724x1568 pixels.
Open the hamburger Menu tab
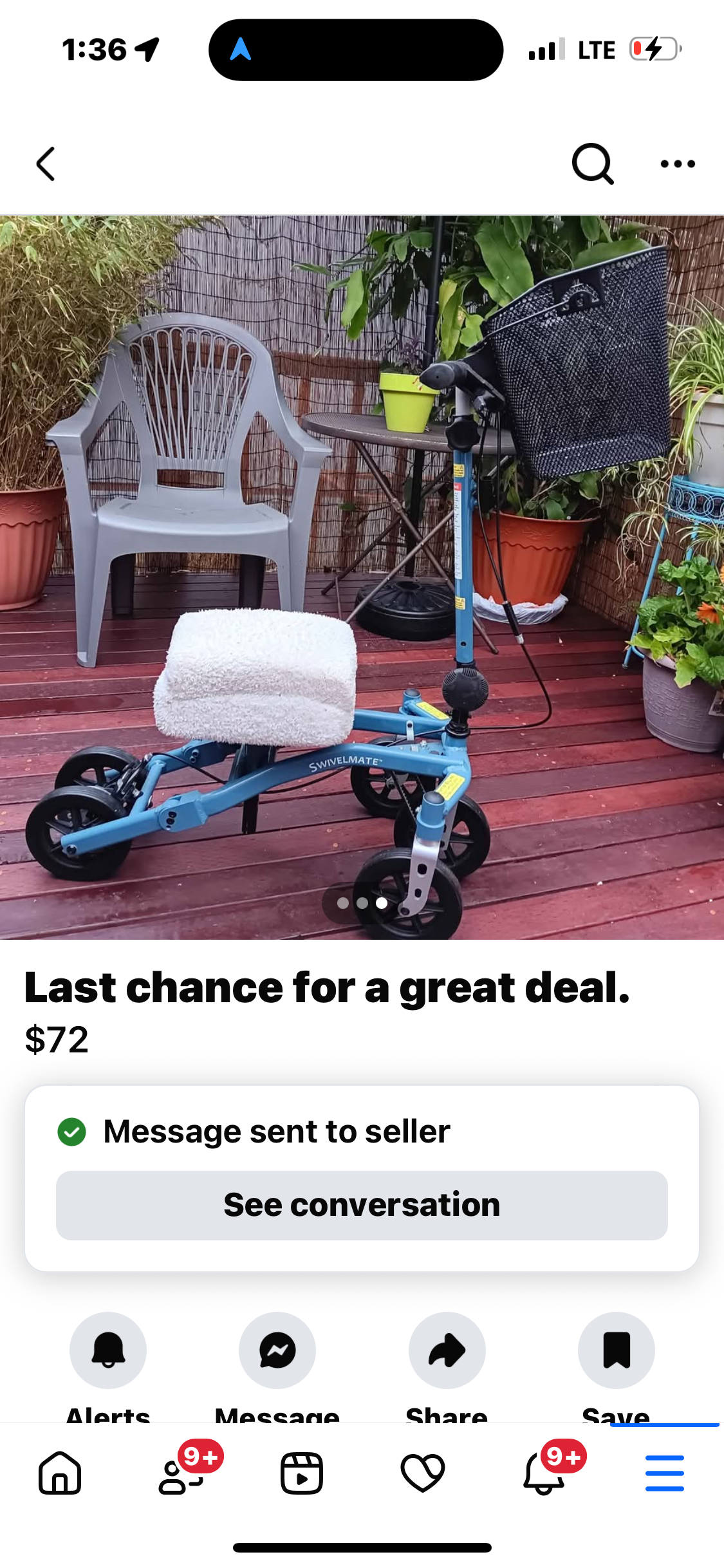coord(664,1473)
